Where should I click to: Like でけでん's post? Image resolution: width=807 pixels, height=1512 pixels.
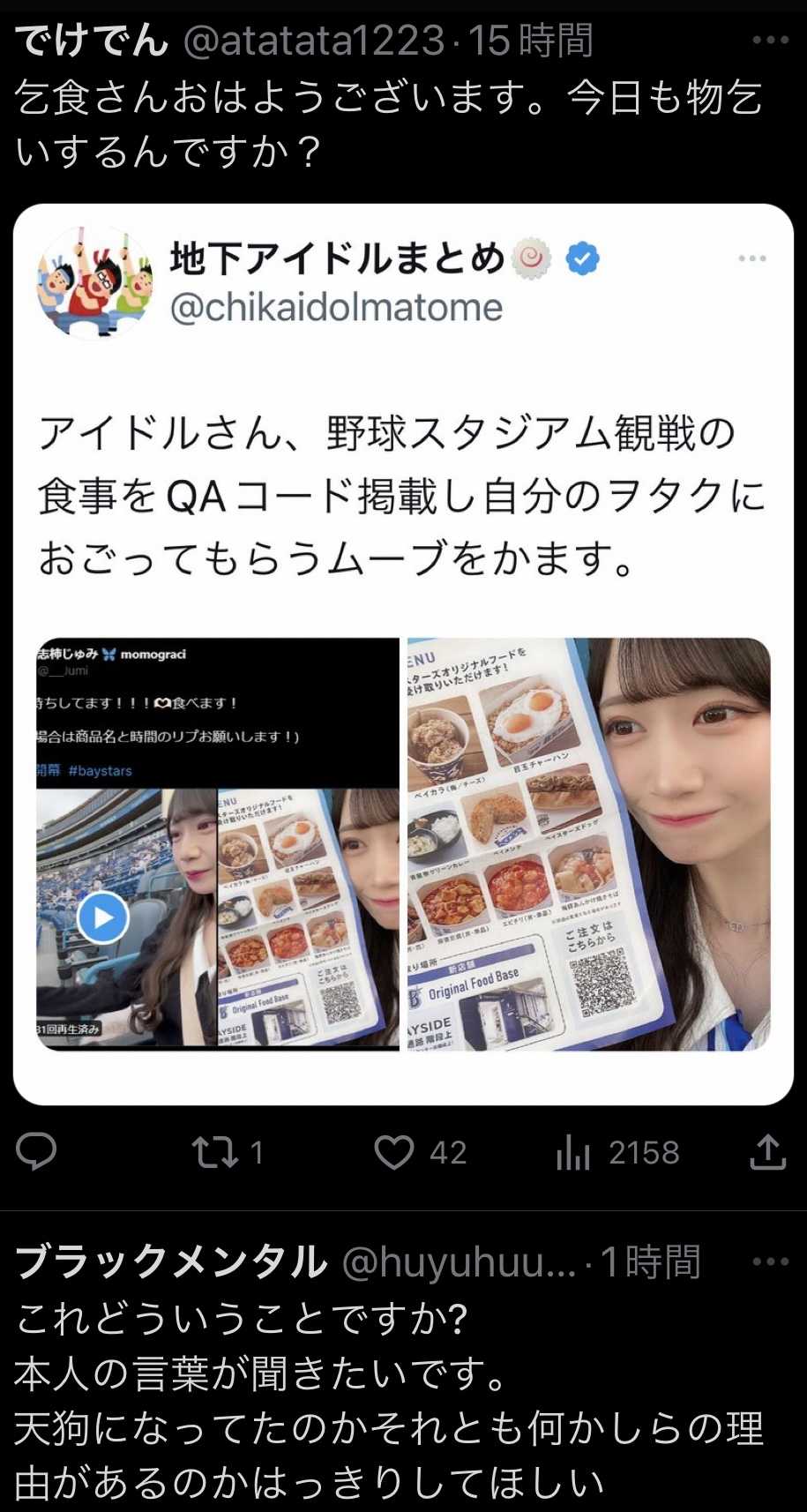(393, 1152)
